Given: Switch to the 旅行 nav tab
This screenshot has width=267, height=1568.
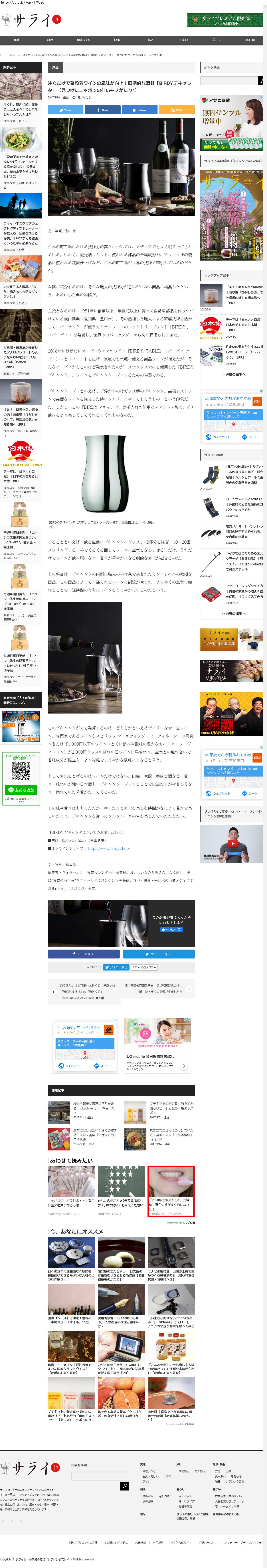Looking at the screenshot, I should 50,40.
